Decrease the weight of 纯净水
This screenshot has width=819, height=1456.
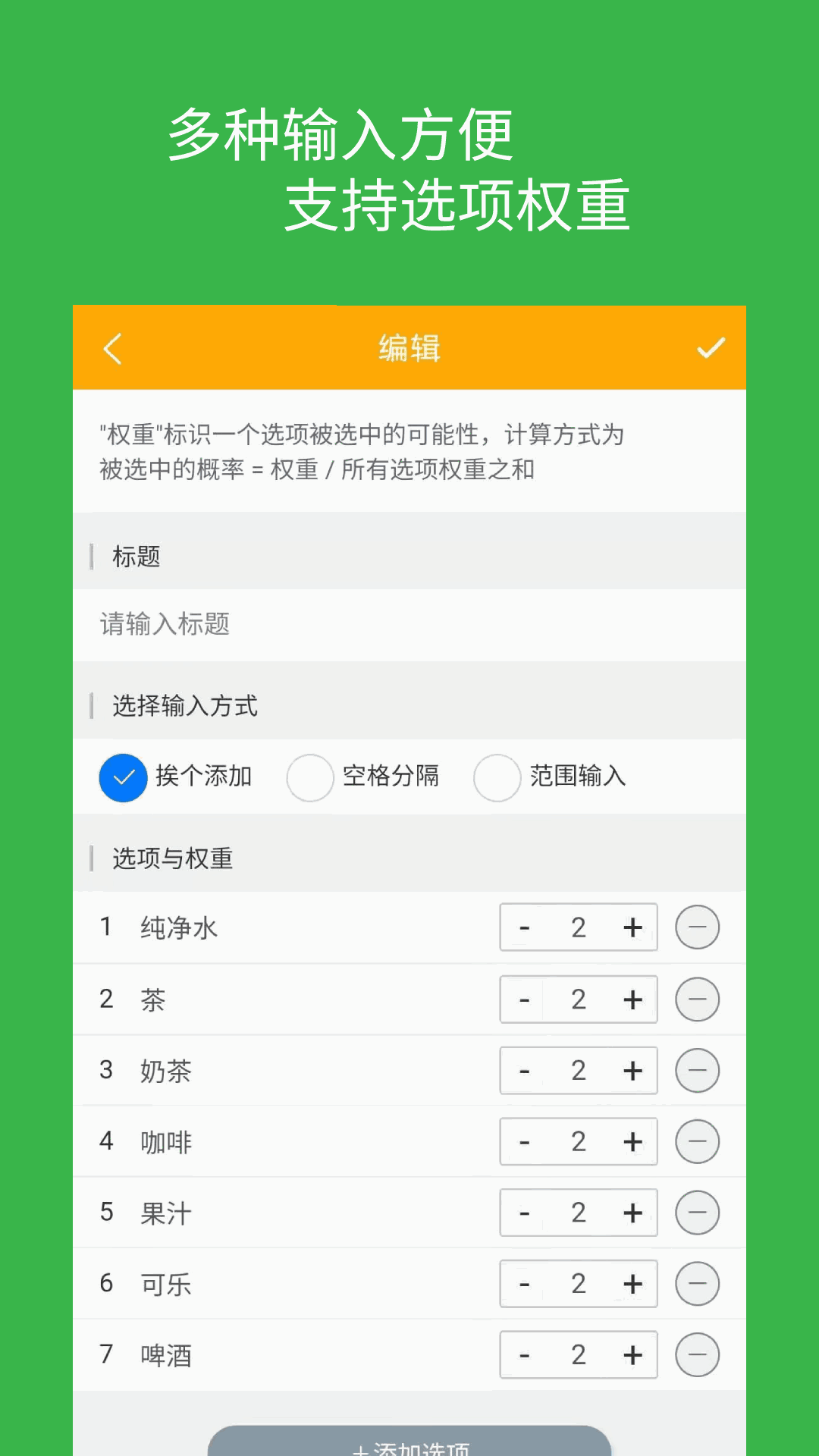coord(523,927)
